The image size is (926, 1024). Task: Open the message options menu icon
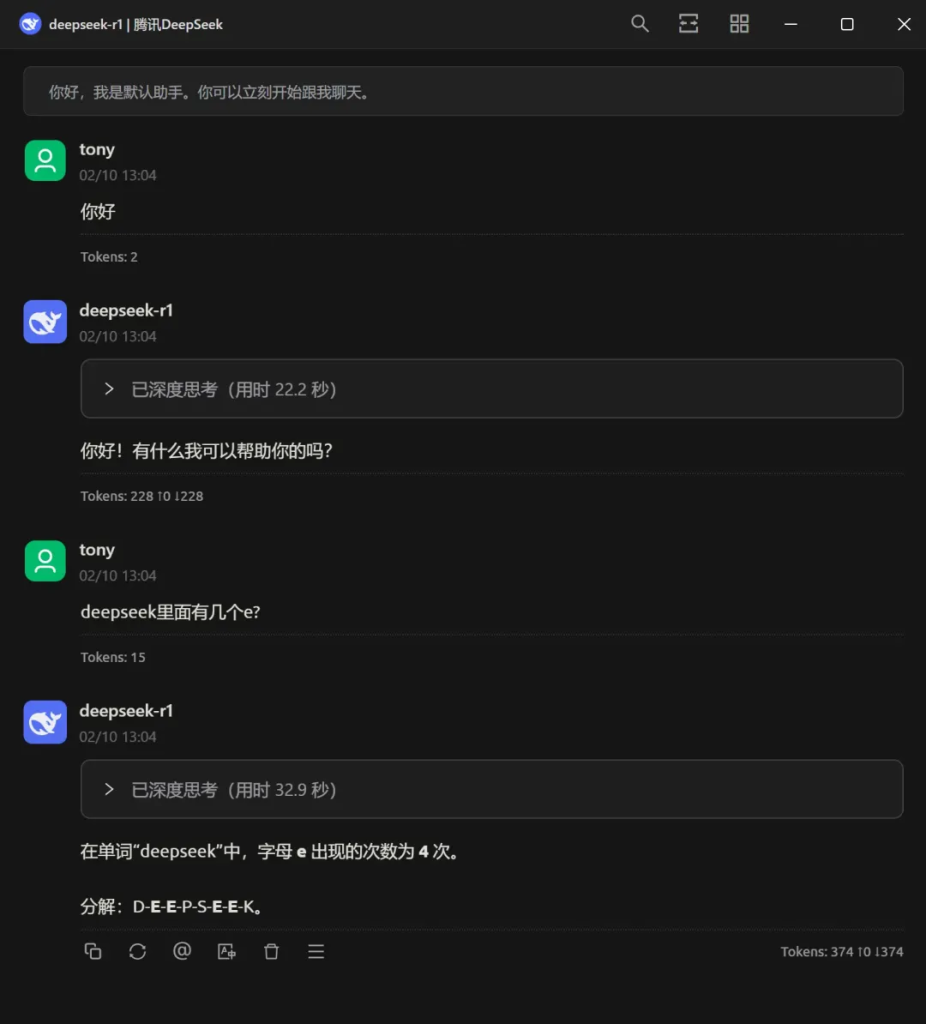pyautogui.click(x=316, y=952)
